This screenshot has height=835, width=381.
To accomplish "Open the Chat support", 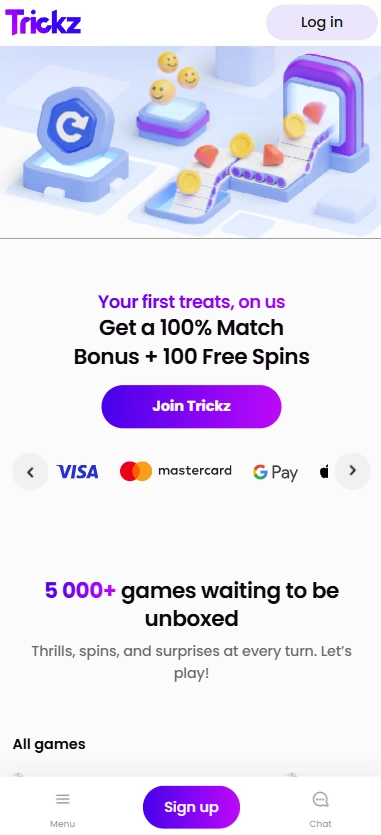I will [x=320, y=808].
